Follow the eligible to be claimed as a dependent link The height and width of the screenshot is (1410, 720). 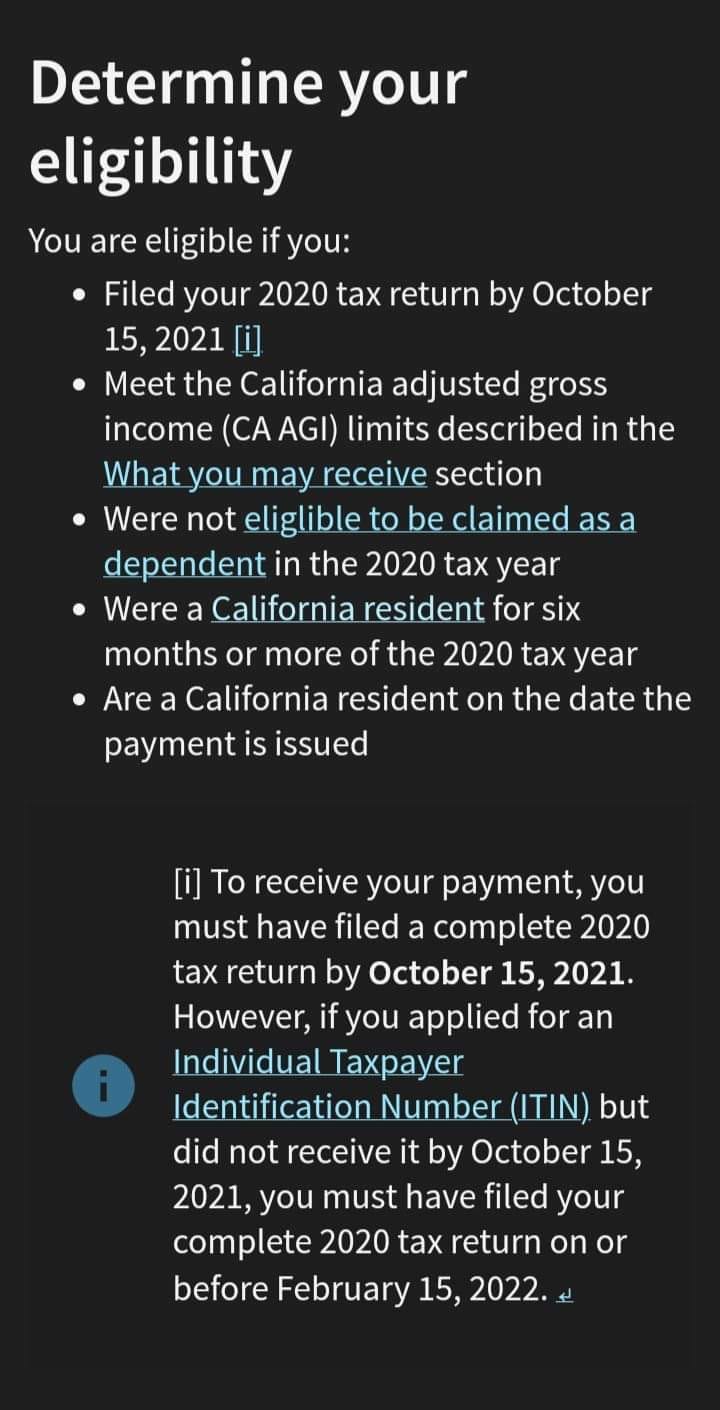[369, 541]
